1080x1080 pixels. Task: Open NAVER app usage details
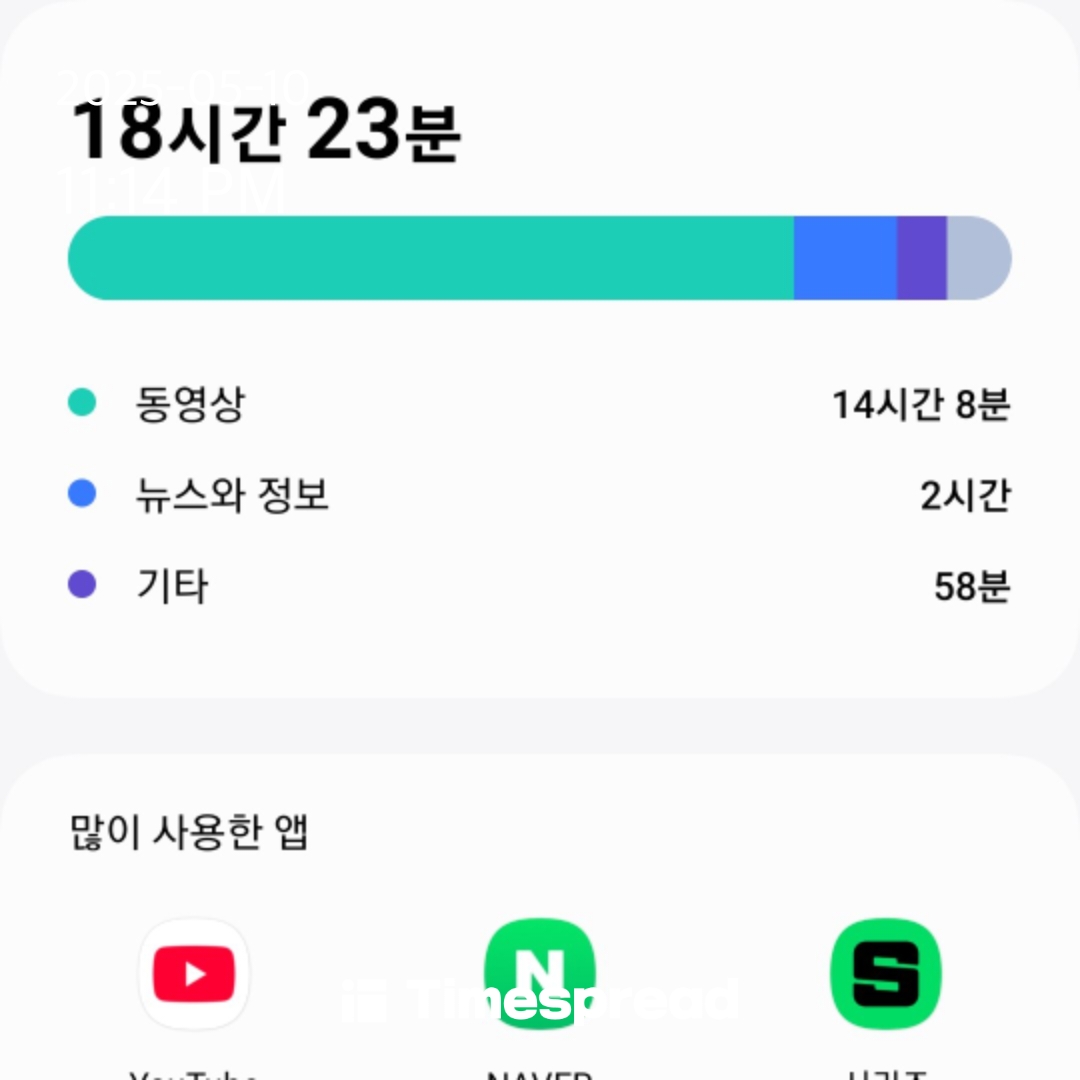540,974
